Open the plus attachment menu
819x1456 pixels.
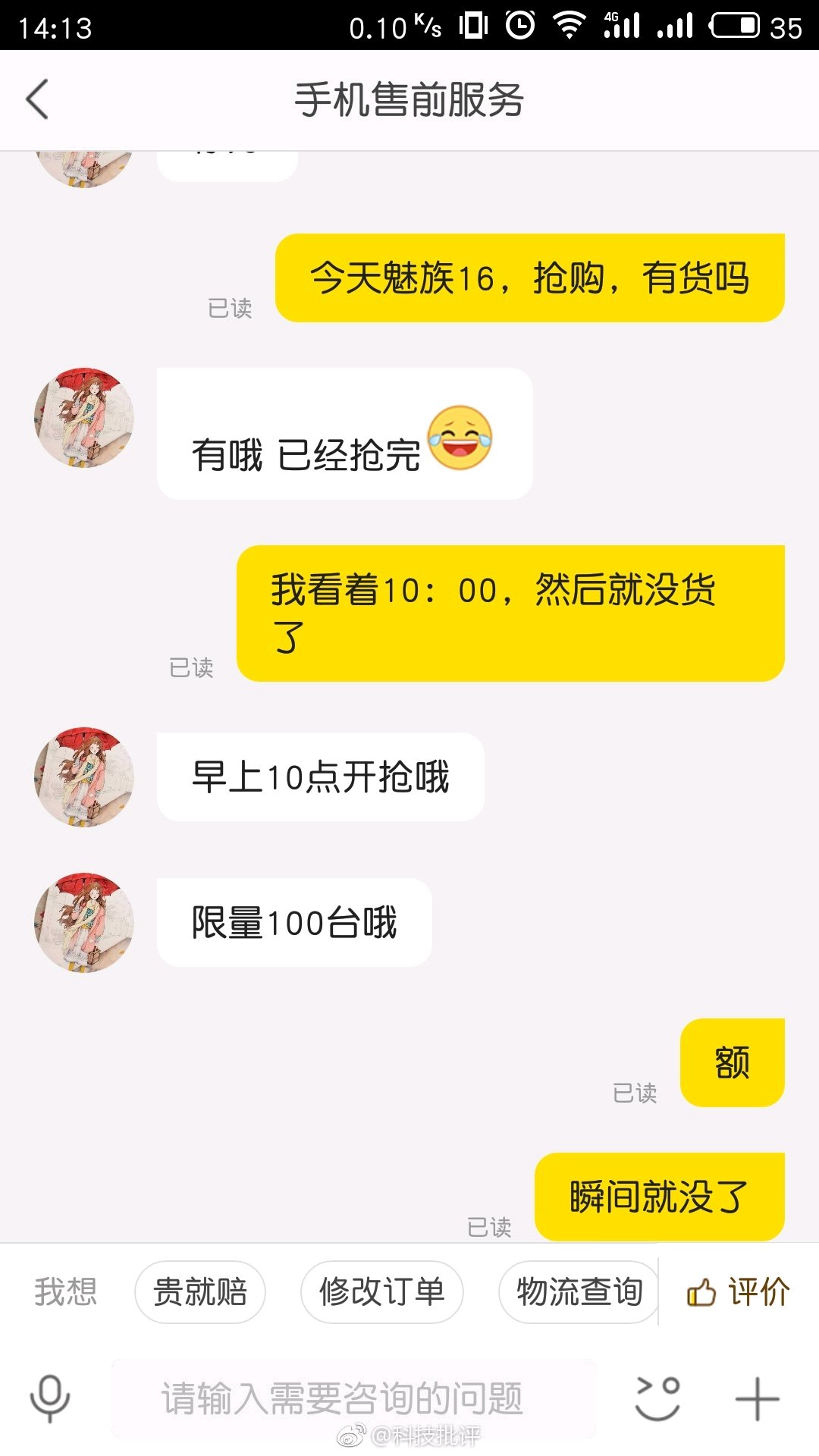click(x=757, y=1398)
